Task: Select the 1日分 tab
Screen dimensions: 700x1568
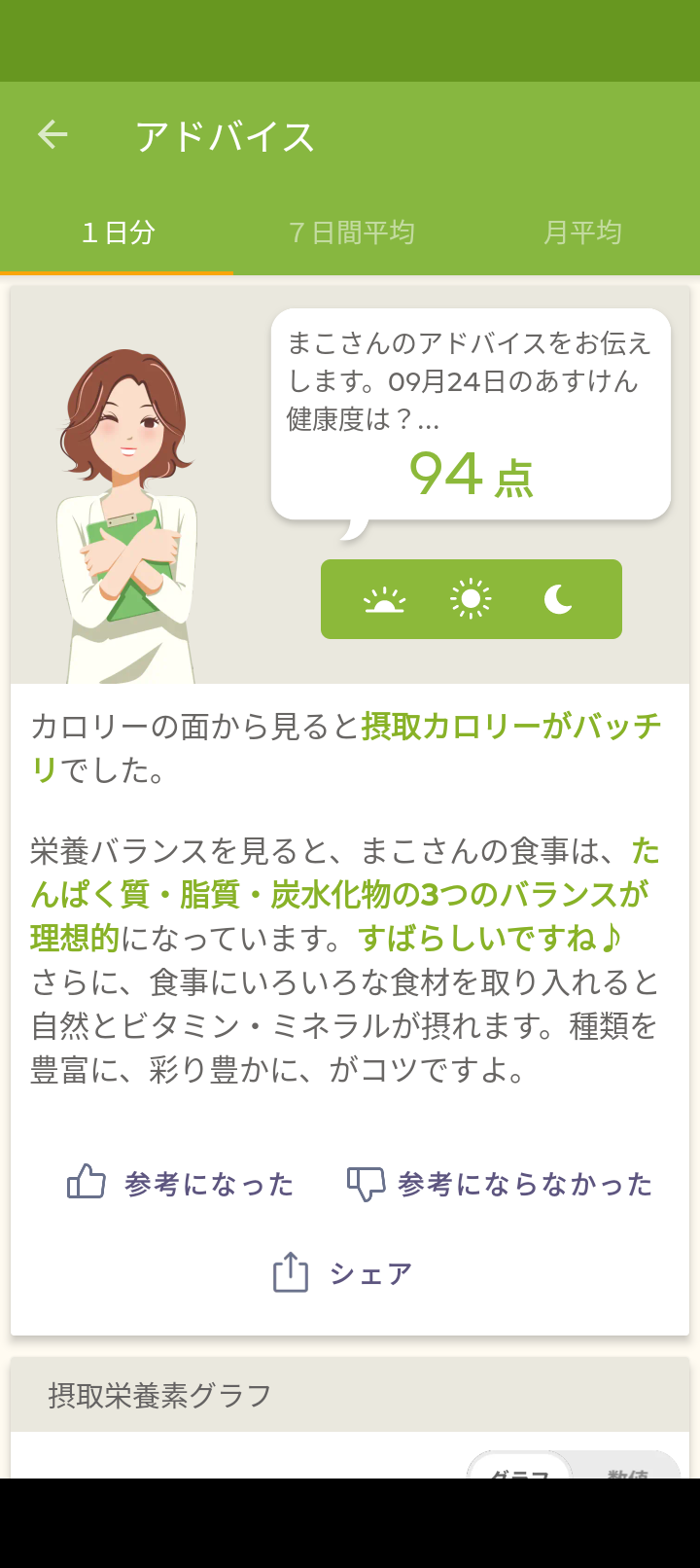Action: pos(118,232)
